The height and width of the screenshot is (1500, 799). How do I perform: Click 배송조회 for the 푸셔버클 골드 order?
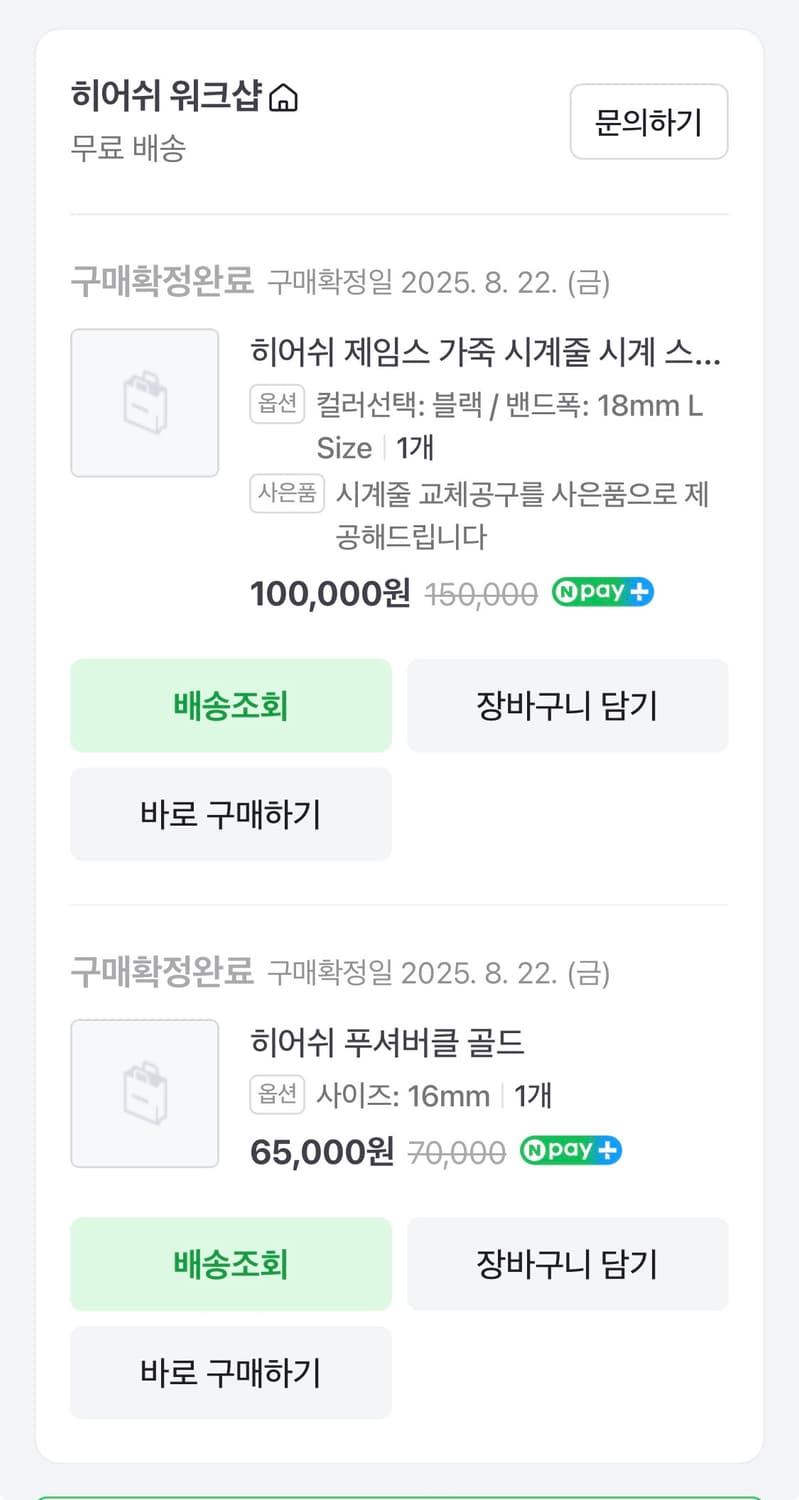[230, 1264]
